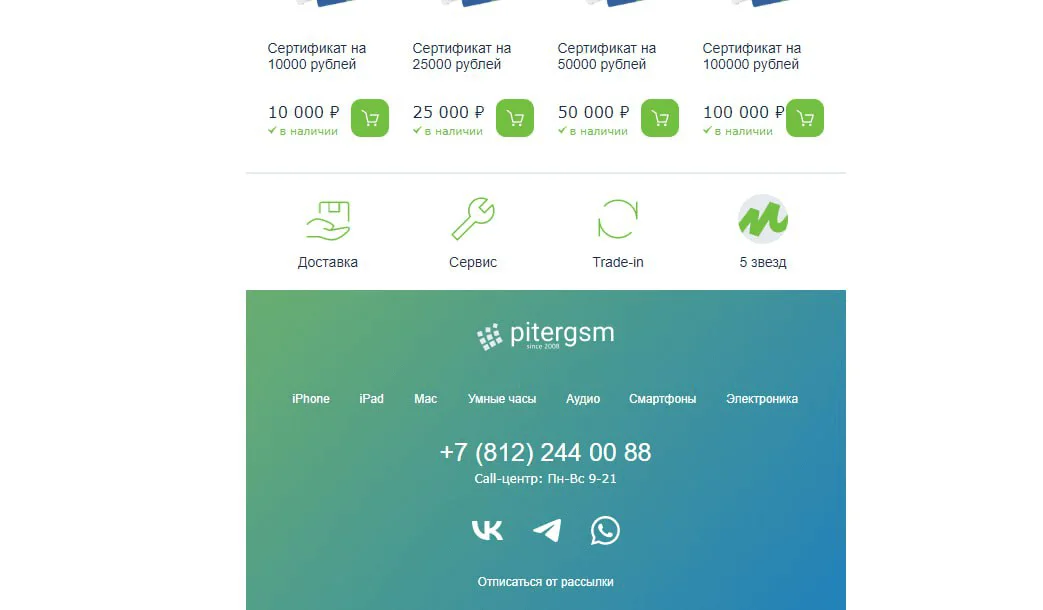Screen dimensions: 1043x610
Task: Open the Telegram channel icon
Action: point(547,530)
